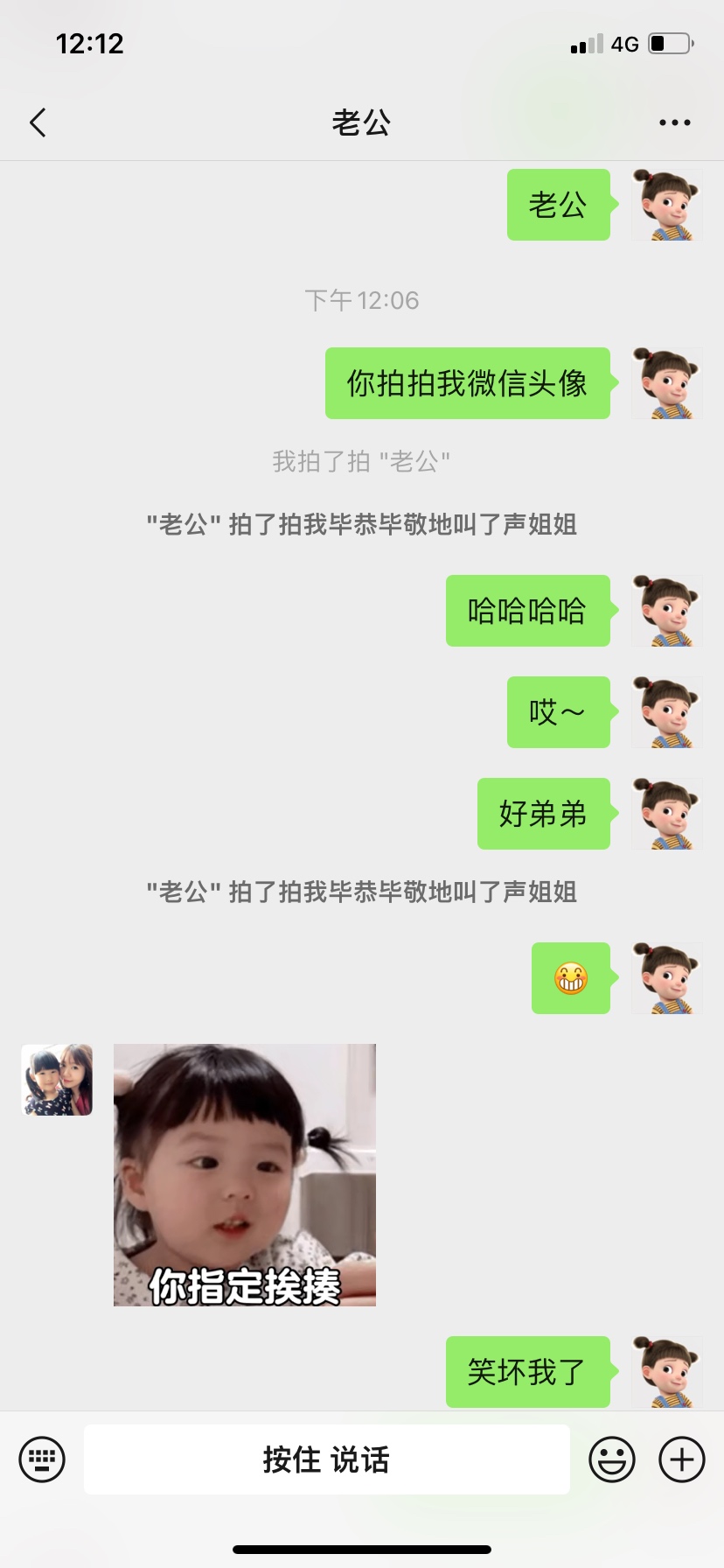Switch to keyboard text input
The image size is (724, 1568).
42,1459
